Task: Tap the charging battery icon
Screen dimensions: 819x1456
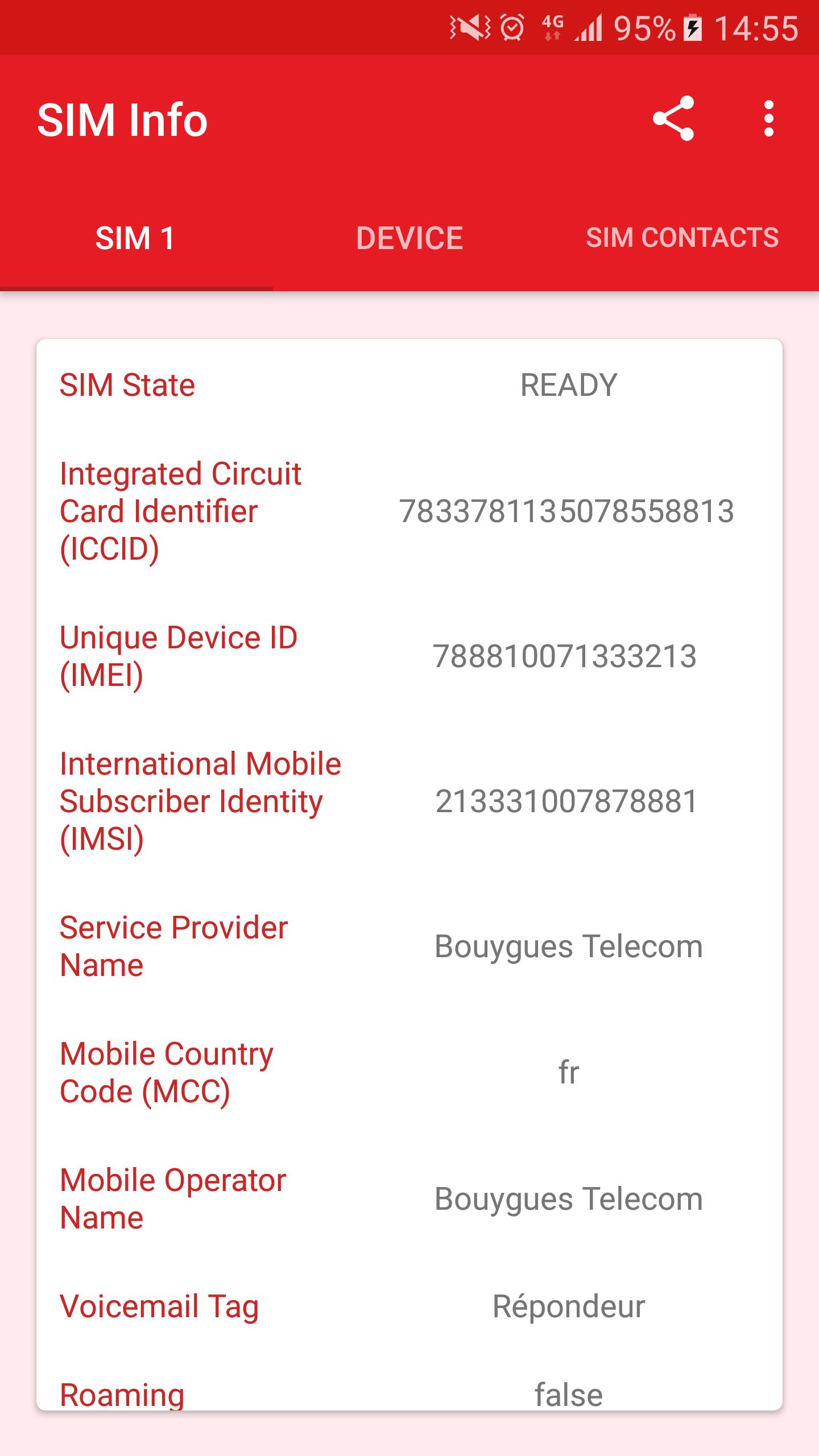Action: point(693,27)
